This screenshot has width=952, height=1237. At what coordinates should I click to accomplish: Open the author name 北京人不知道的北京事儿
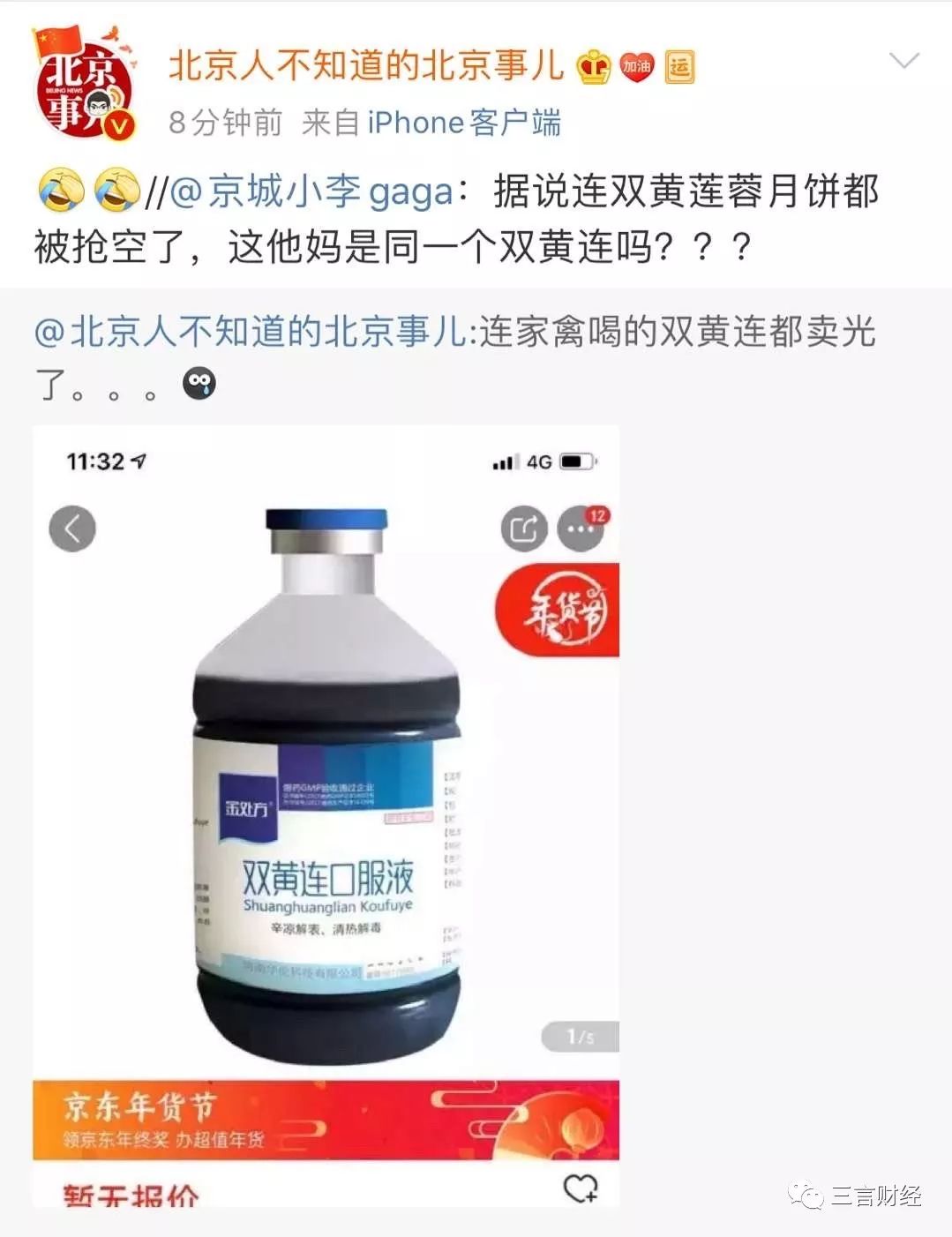pyautogui.click(x=366, y=66)
